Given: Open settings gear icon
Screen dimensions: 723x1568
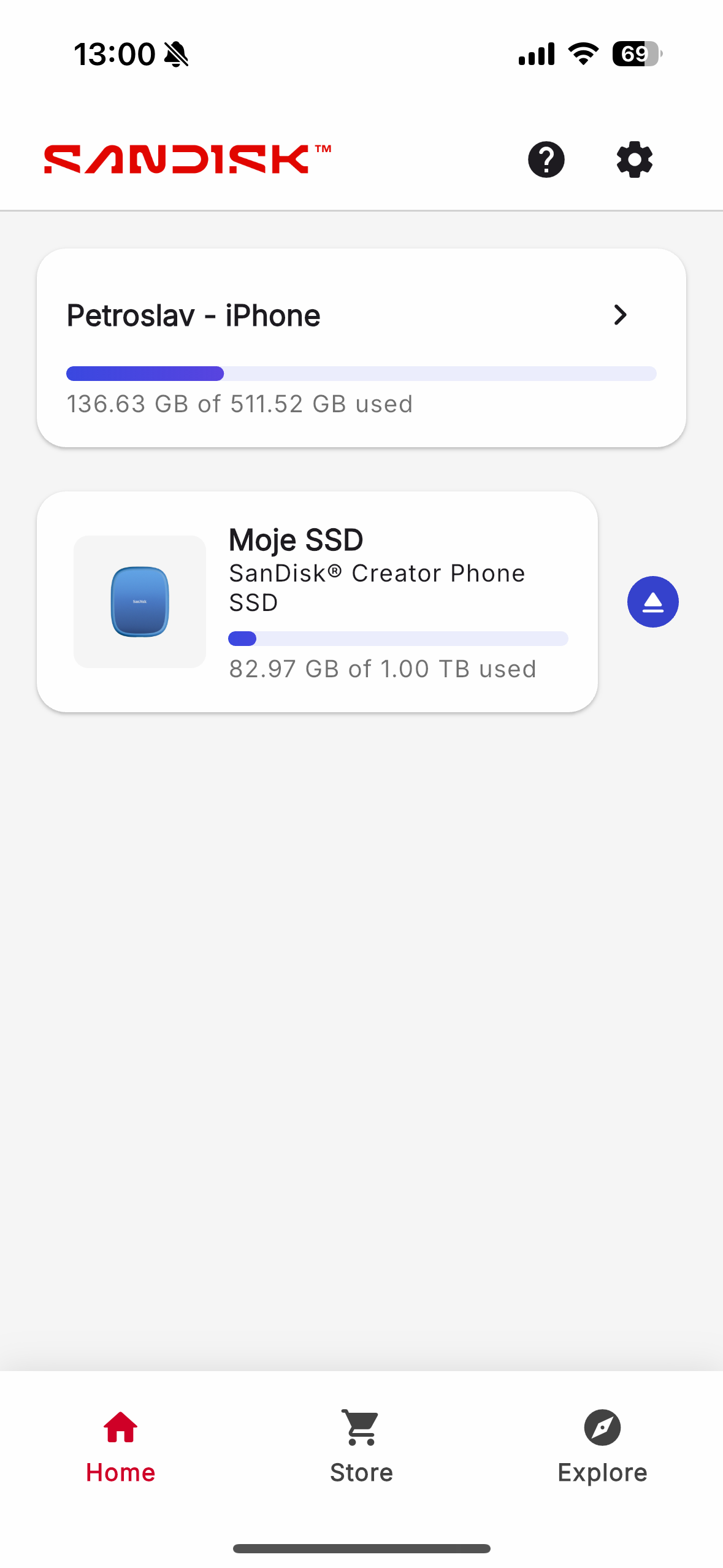Looking at the screenshot, I should 634,159.
